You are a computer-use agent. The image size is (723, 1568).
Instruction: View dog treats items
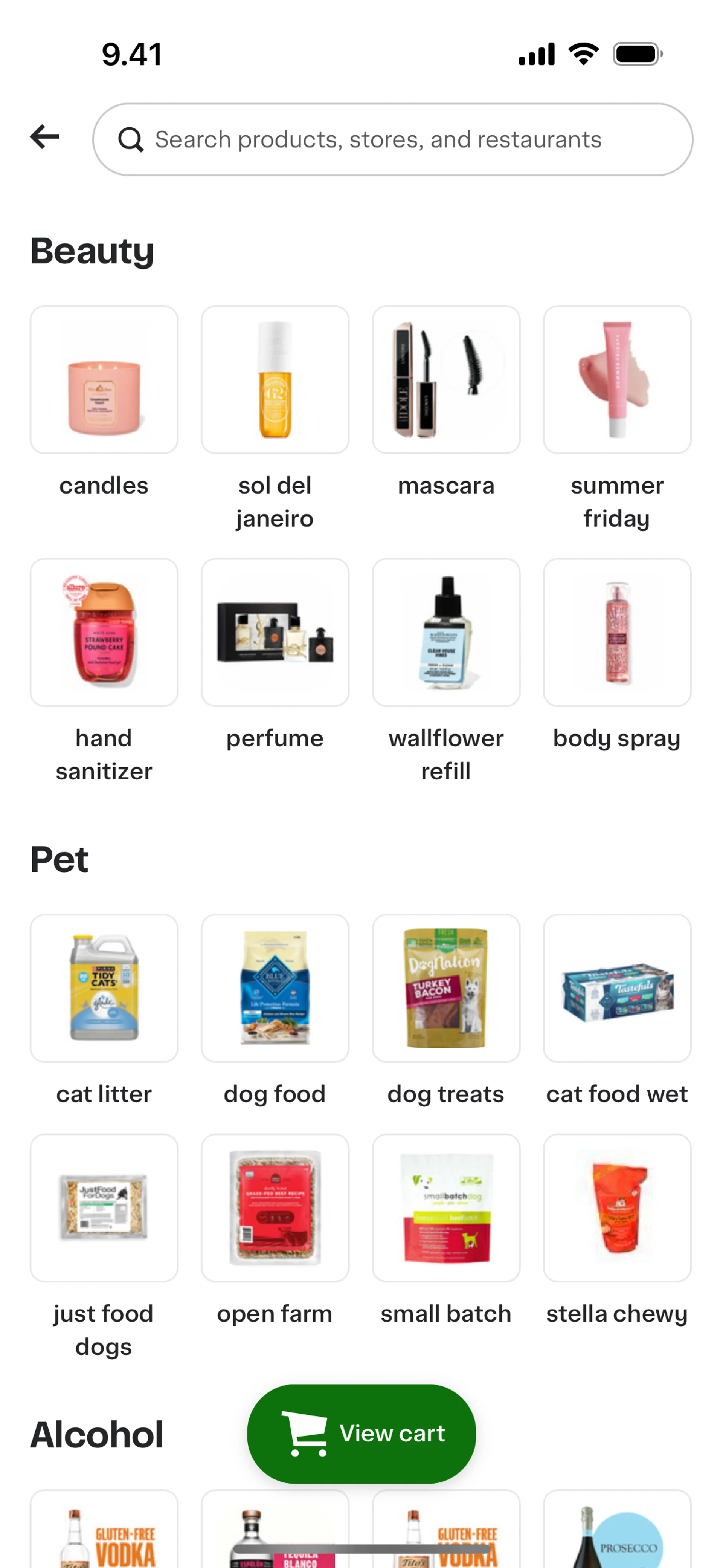click(446, 988)
